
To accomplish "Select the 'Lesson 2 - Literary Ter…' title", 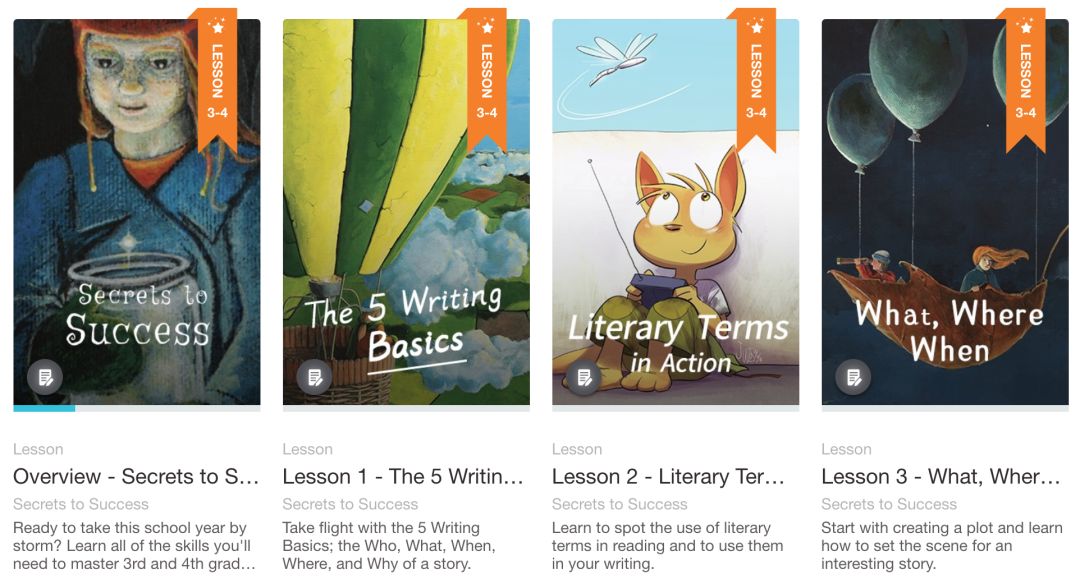I will pyautogui.click(x=669, y=477).
